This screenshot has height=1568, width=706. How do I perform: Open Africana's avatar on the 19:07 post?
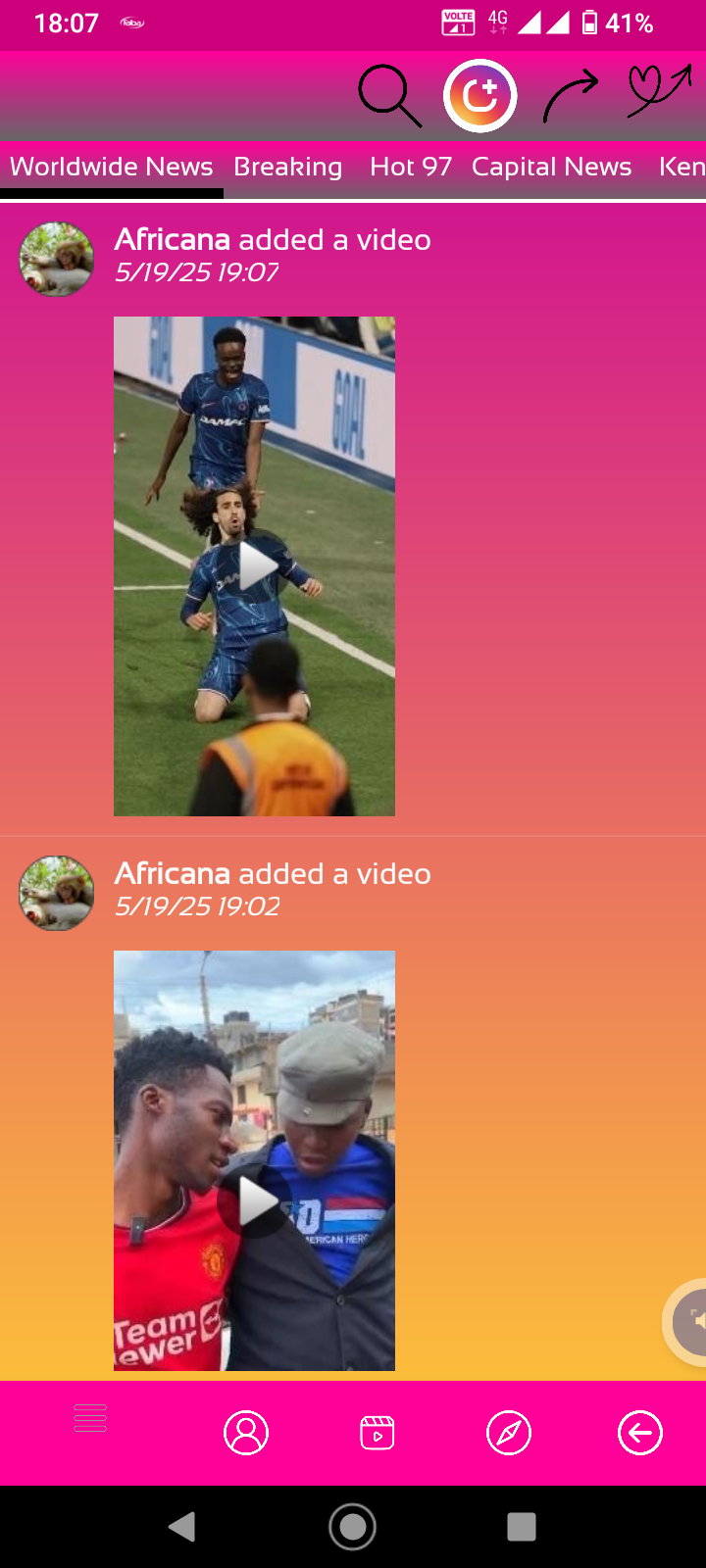pyautogui.click(x=57, y=259)
